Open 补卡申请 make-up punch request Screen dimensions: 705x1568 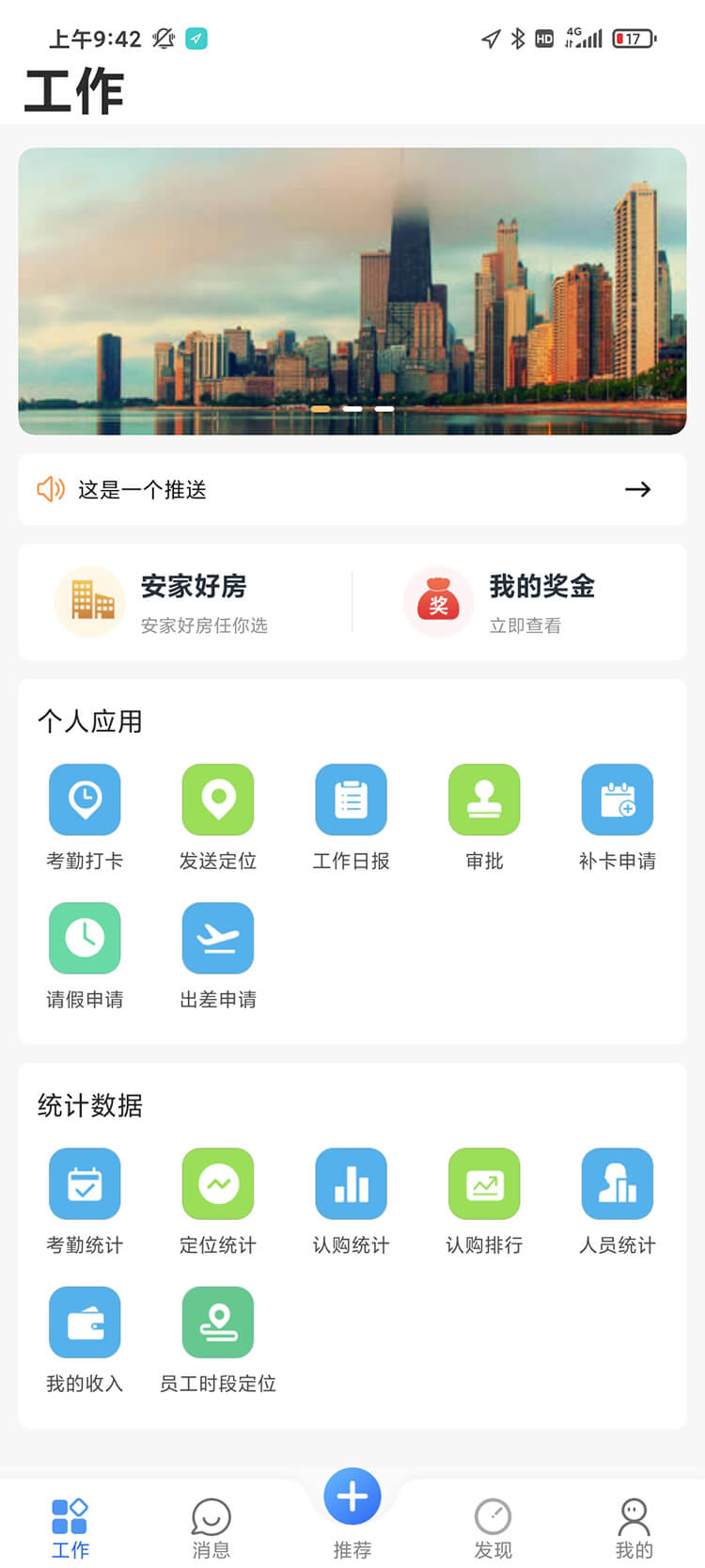click(x=617, y=800)
